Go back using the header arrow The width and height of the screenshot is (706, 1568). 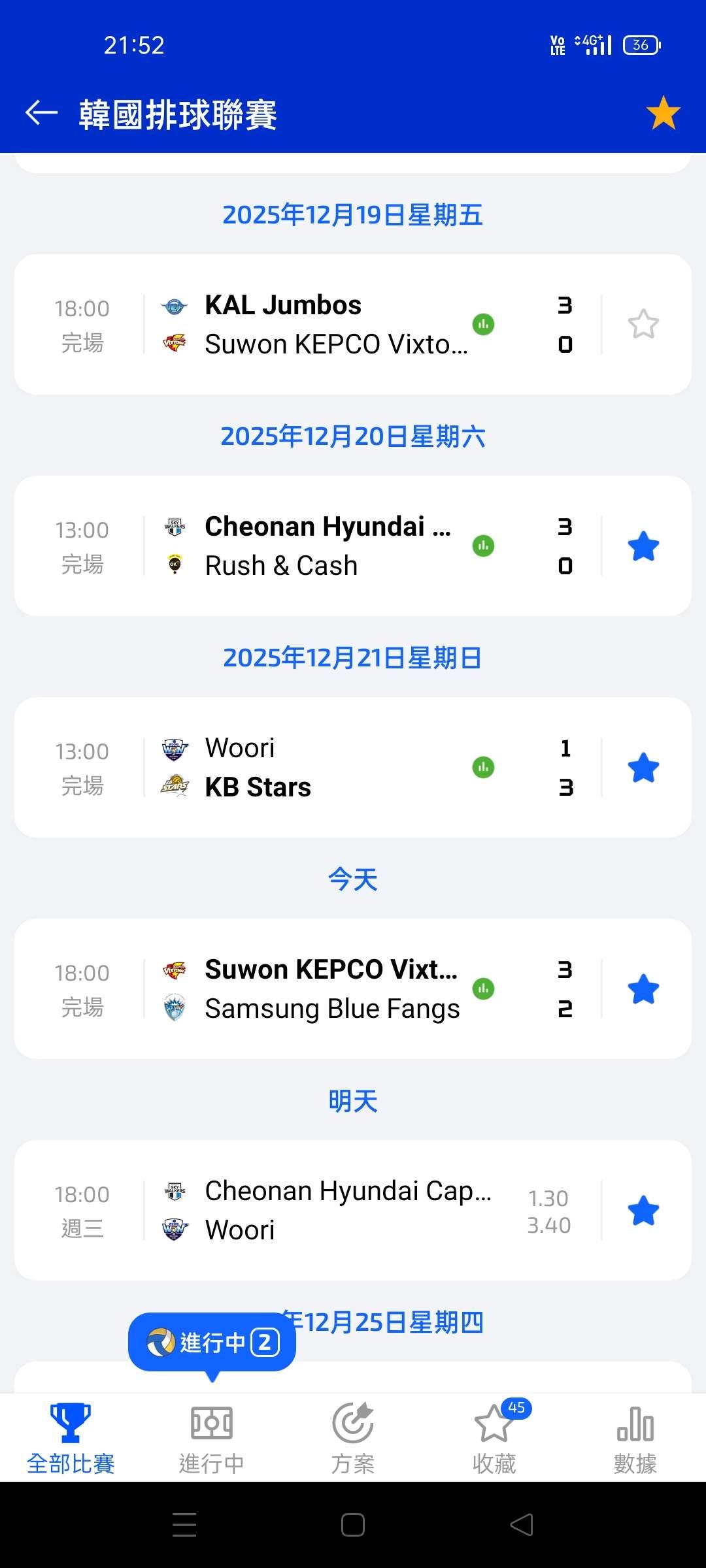coord(42,113)
